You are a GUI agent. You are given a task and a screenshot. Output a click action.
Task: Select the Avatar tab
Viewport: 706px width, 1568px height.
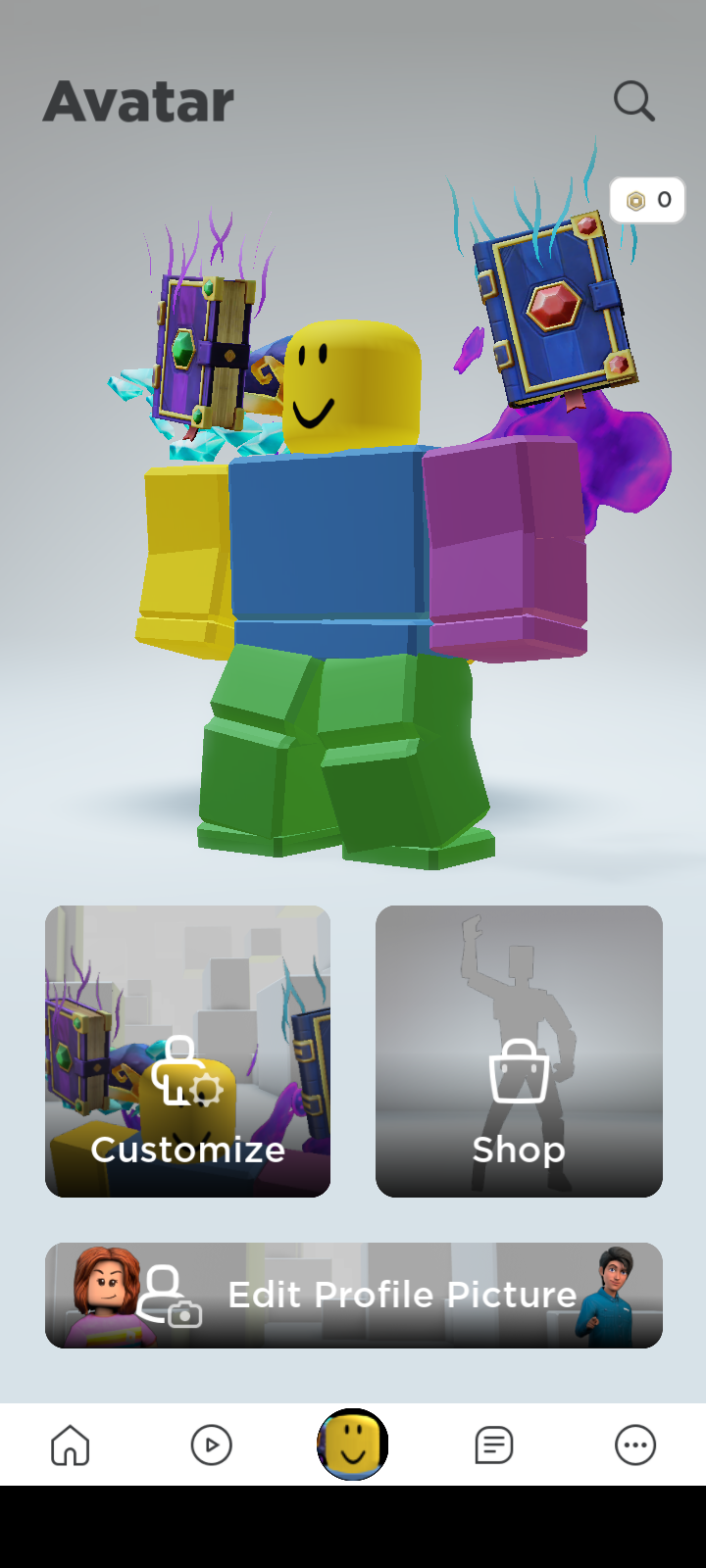[x=353, y=1445]
